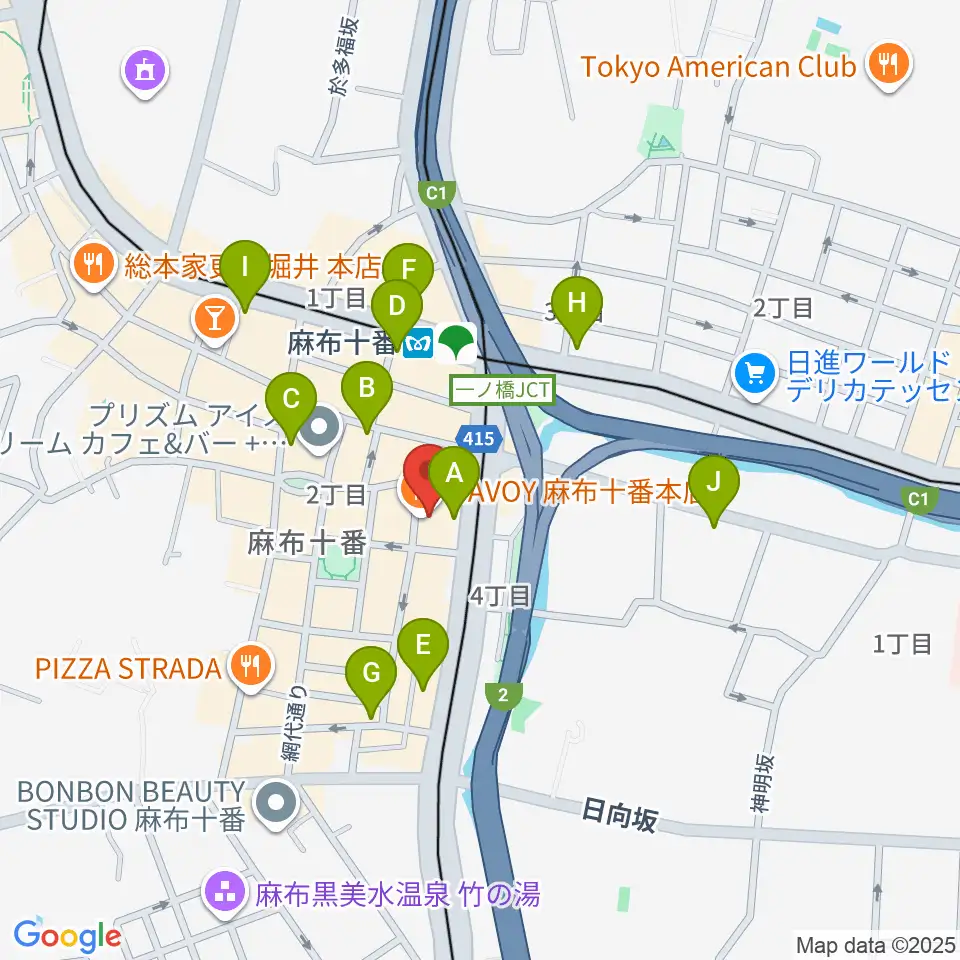The width and height of the screenshot is (960, 960).
Task: Tap the 麻布黒美水温泉 竹の湯 pin
Action: (225, 894)
